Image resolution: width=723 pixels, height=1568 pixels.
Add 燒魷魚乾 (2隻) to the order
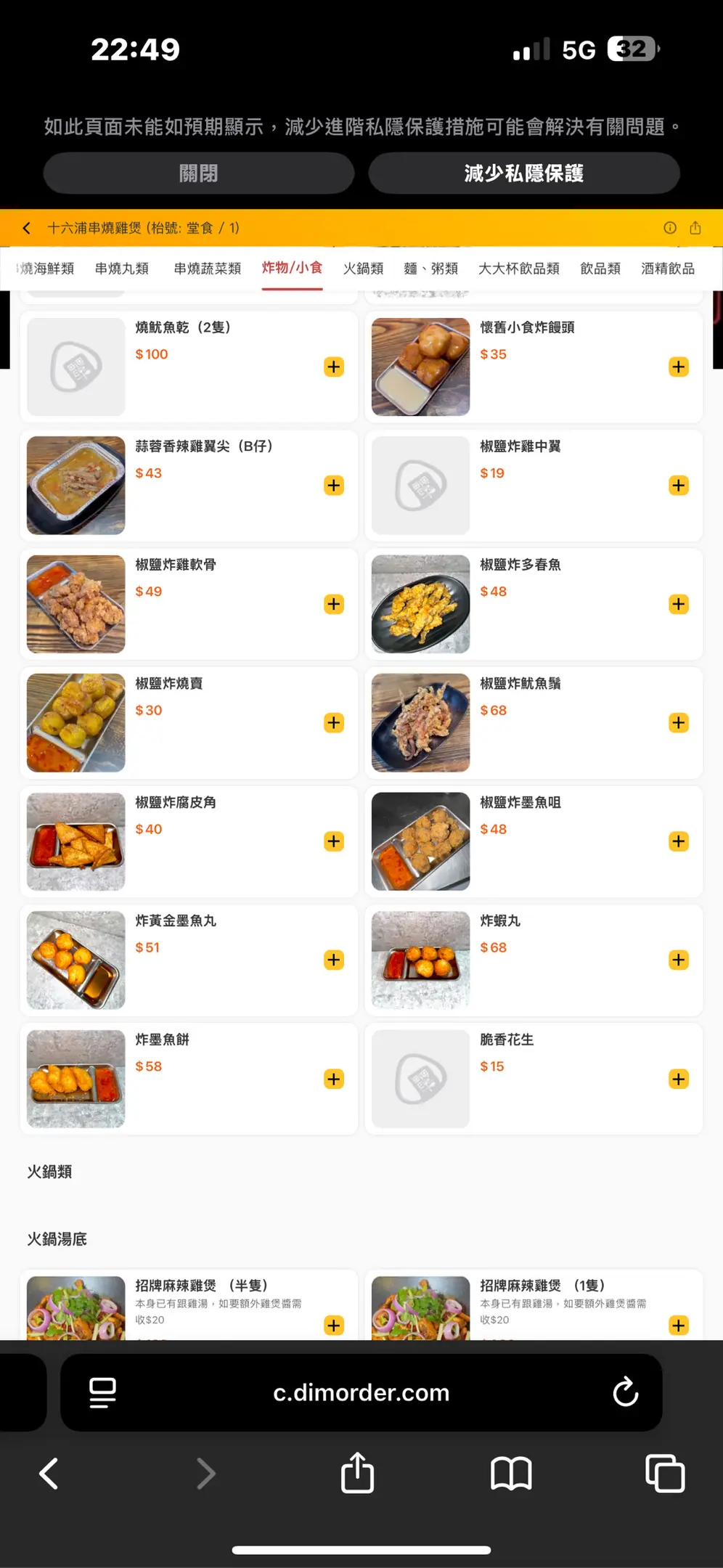coord(334,367)
